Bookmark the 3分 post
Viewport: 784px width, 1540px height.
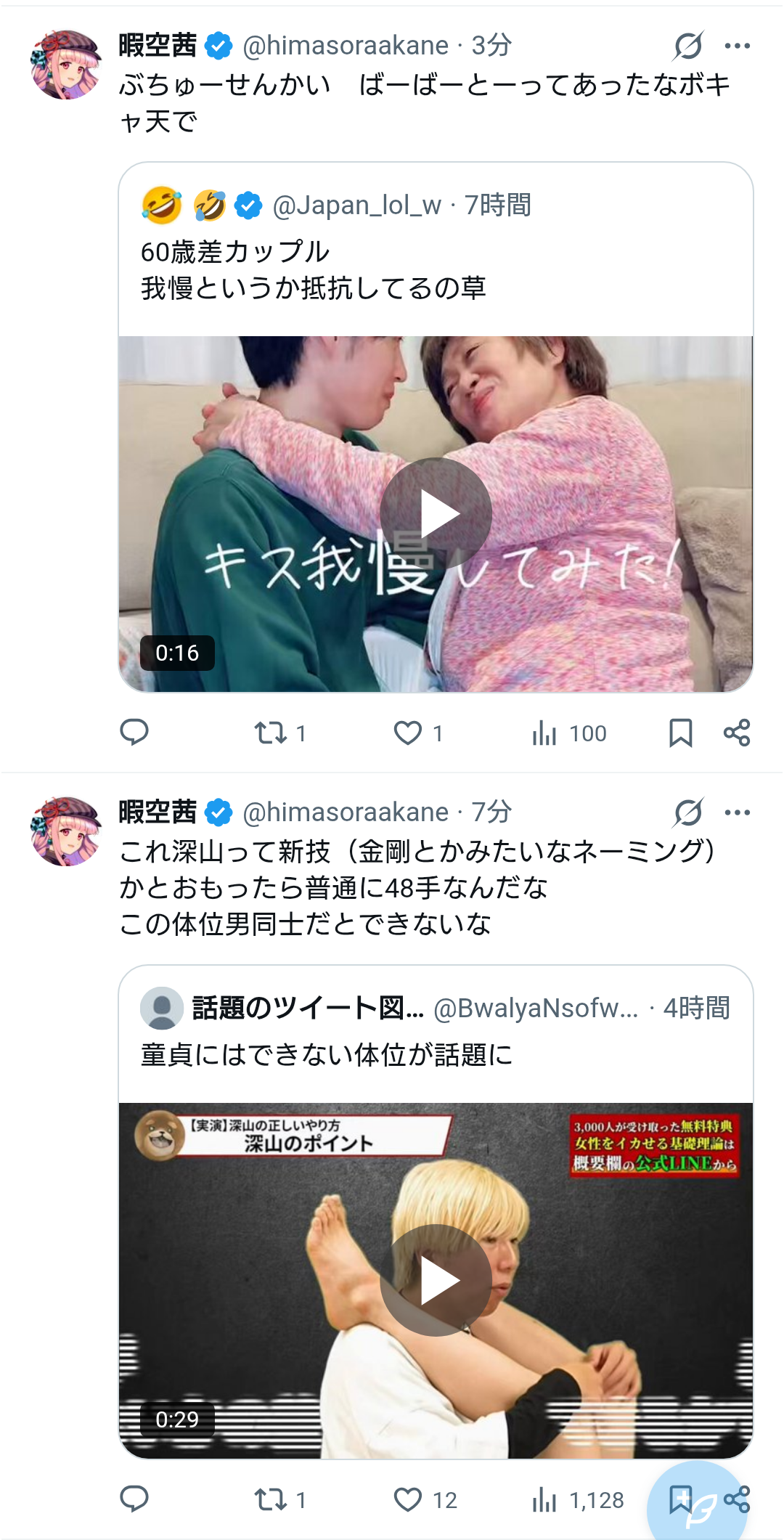(680, 733)
